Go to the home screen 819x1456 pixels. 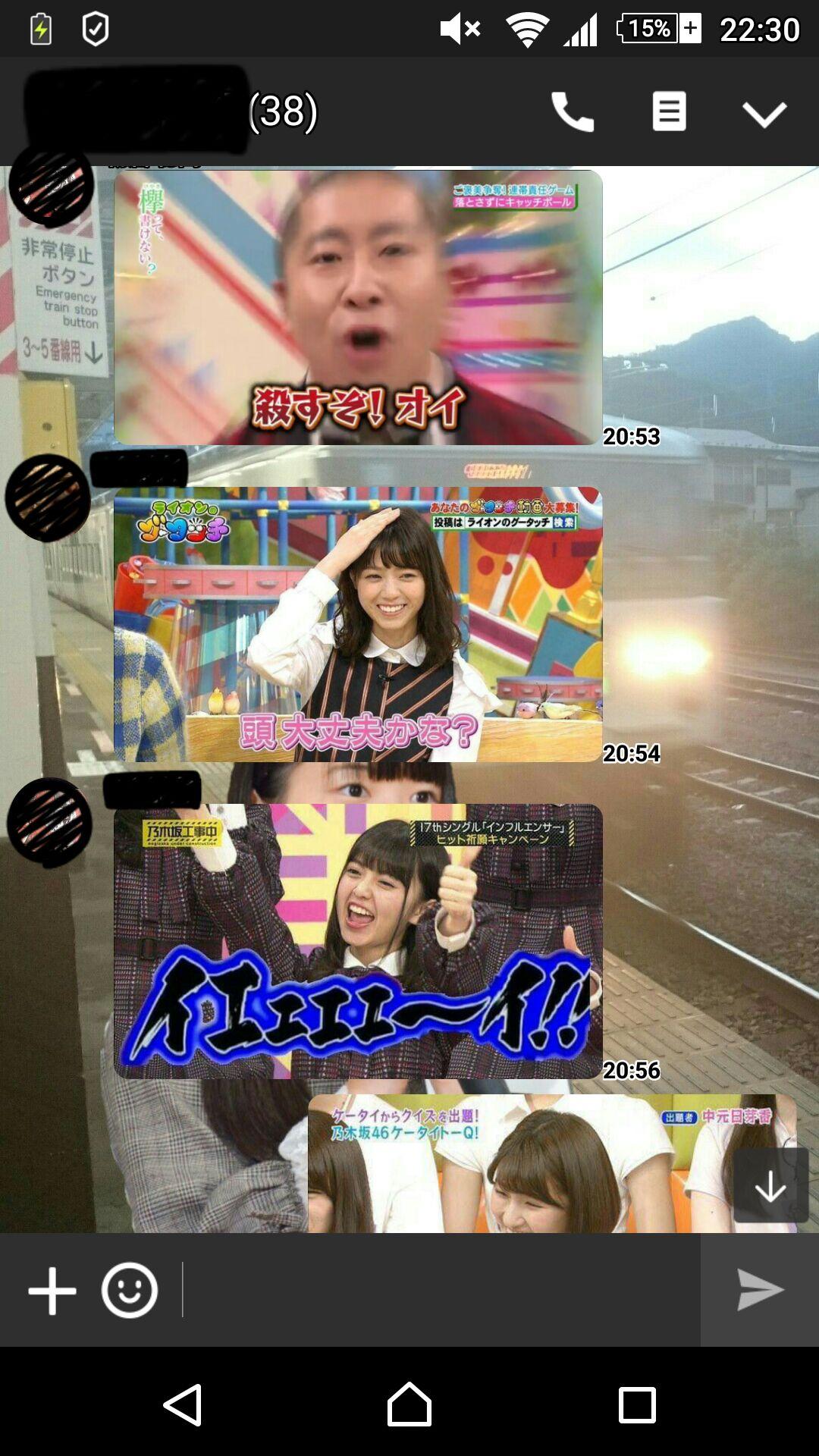[409, 1405]
